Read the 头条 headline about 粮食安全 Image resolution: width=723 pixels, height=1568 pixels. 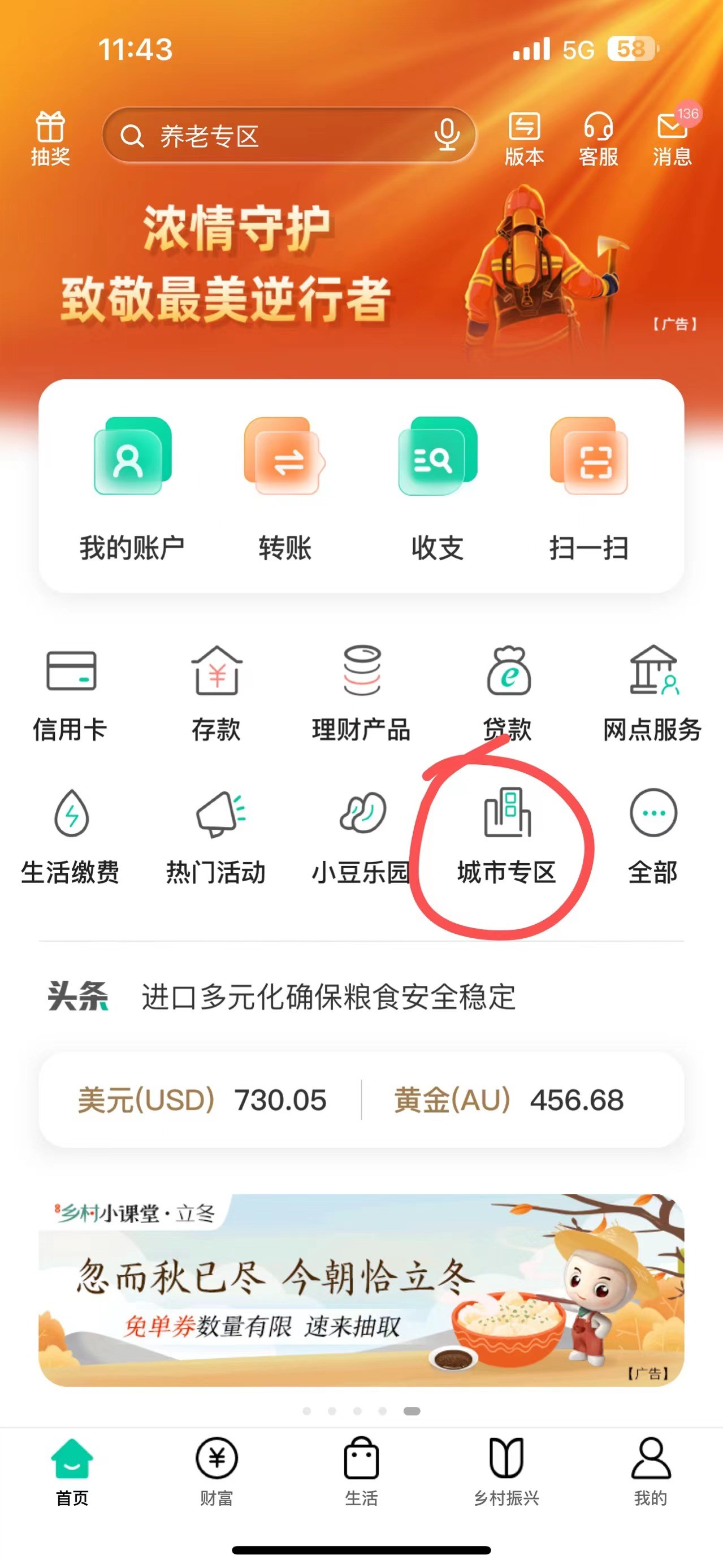pos(328,997)
